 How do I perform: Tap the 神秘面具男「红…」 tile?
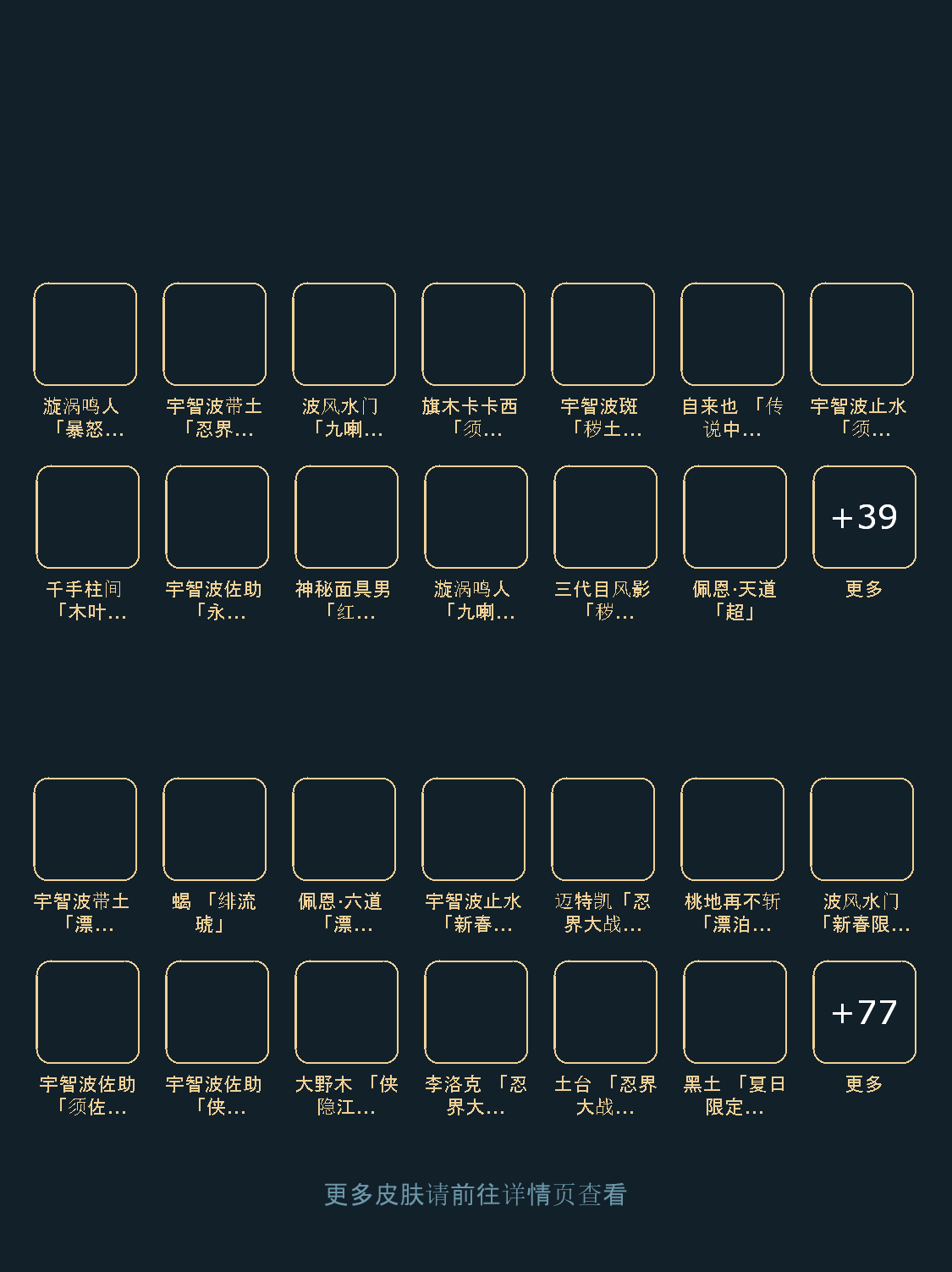pyautogui.click(x=346, y=517)
